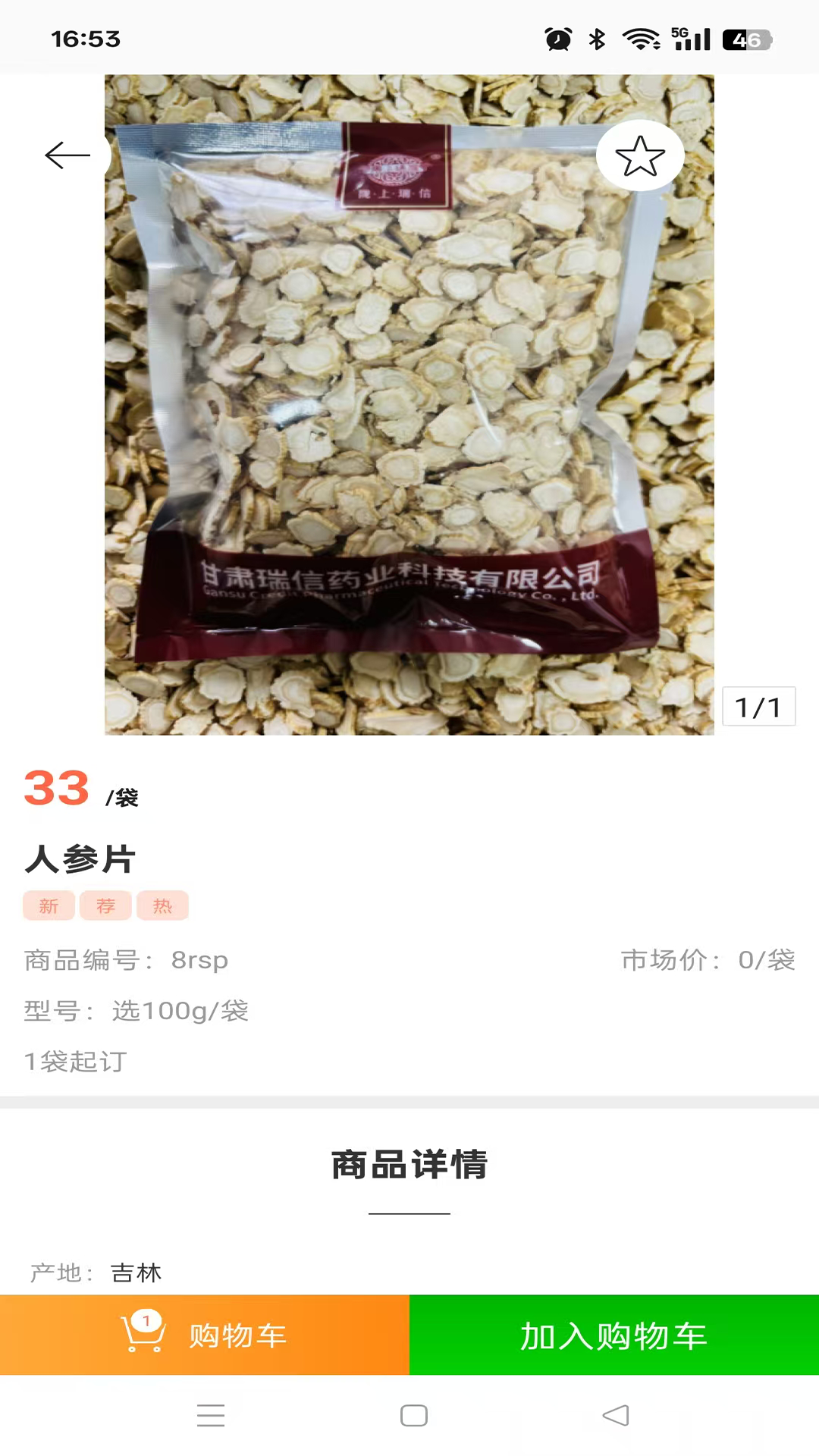
Task: Open the system recent apps menu
Action: tap(211, 1415)
